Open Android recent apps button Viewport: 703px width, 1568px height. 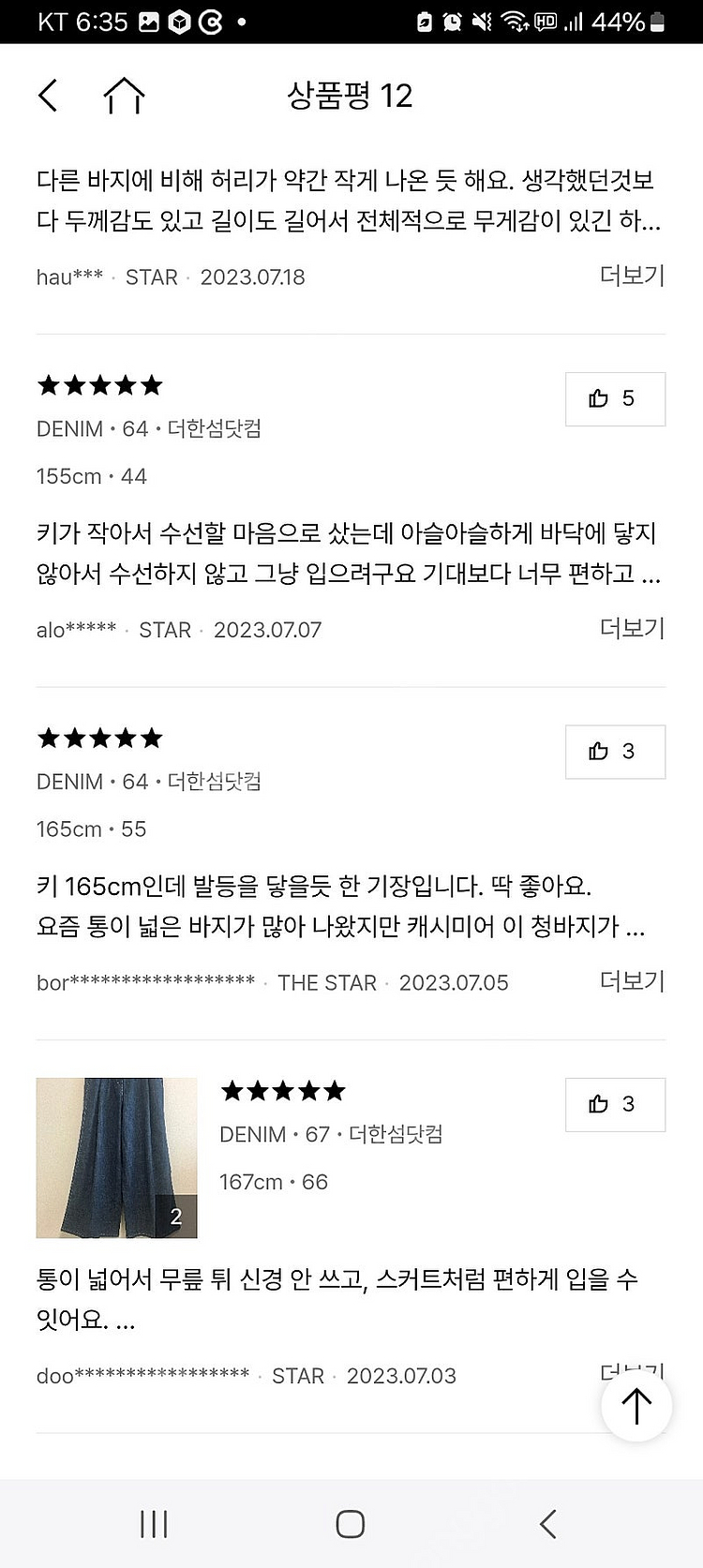pyautogui.click(x=153, y=1523)
